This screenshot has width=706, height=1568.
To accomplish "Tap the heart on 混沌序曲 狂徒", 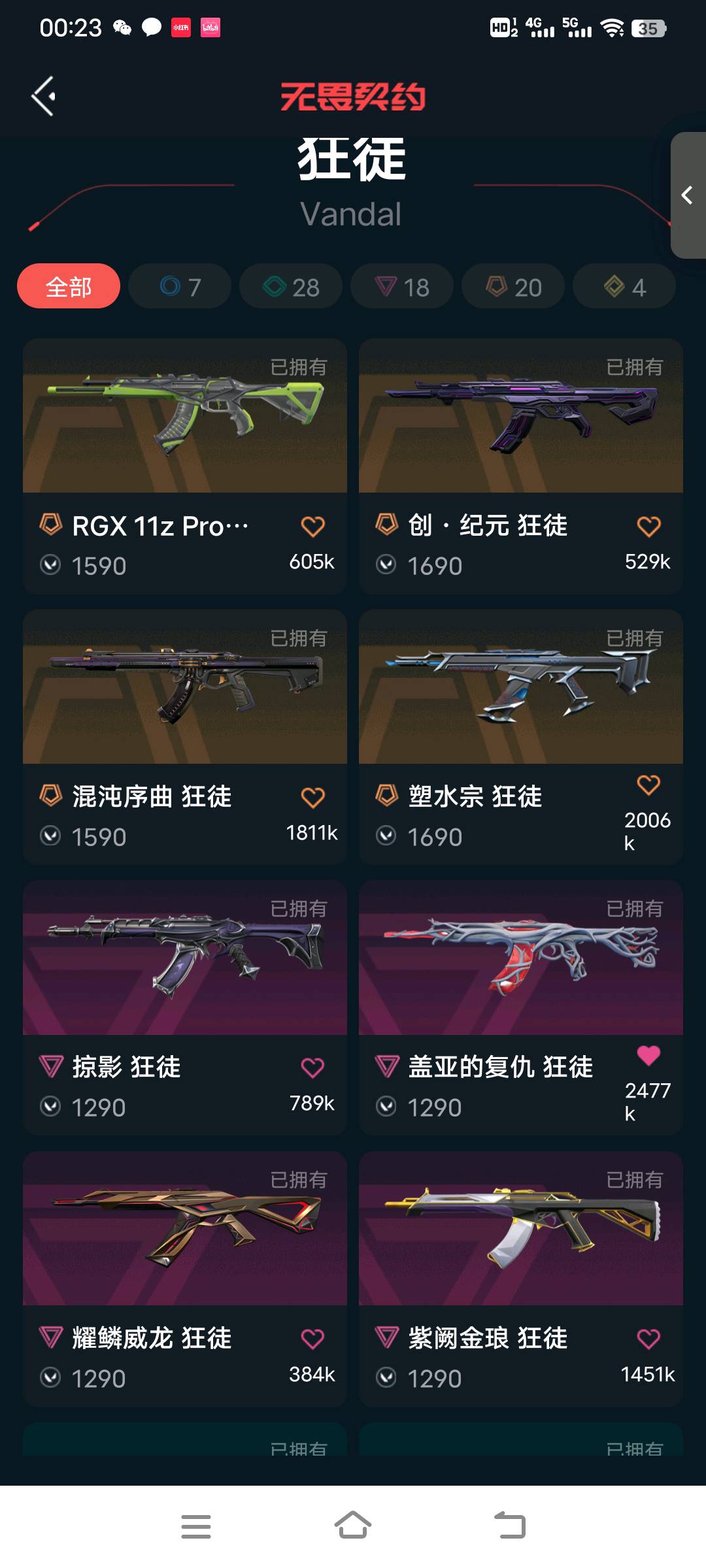I will [312, 798].
